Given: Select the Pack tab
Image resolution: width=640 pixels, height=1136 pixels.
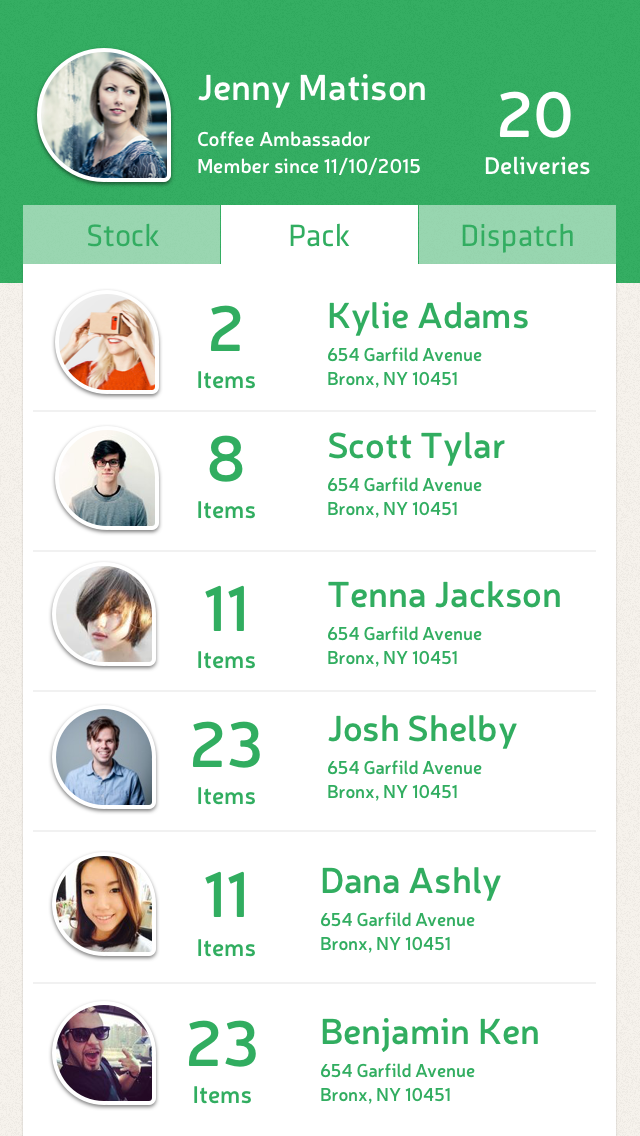Looking at the screenshot, I should [x=319, y=236].
